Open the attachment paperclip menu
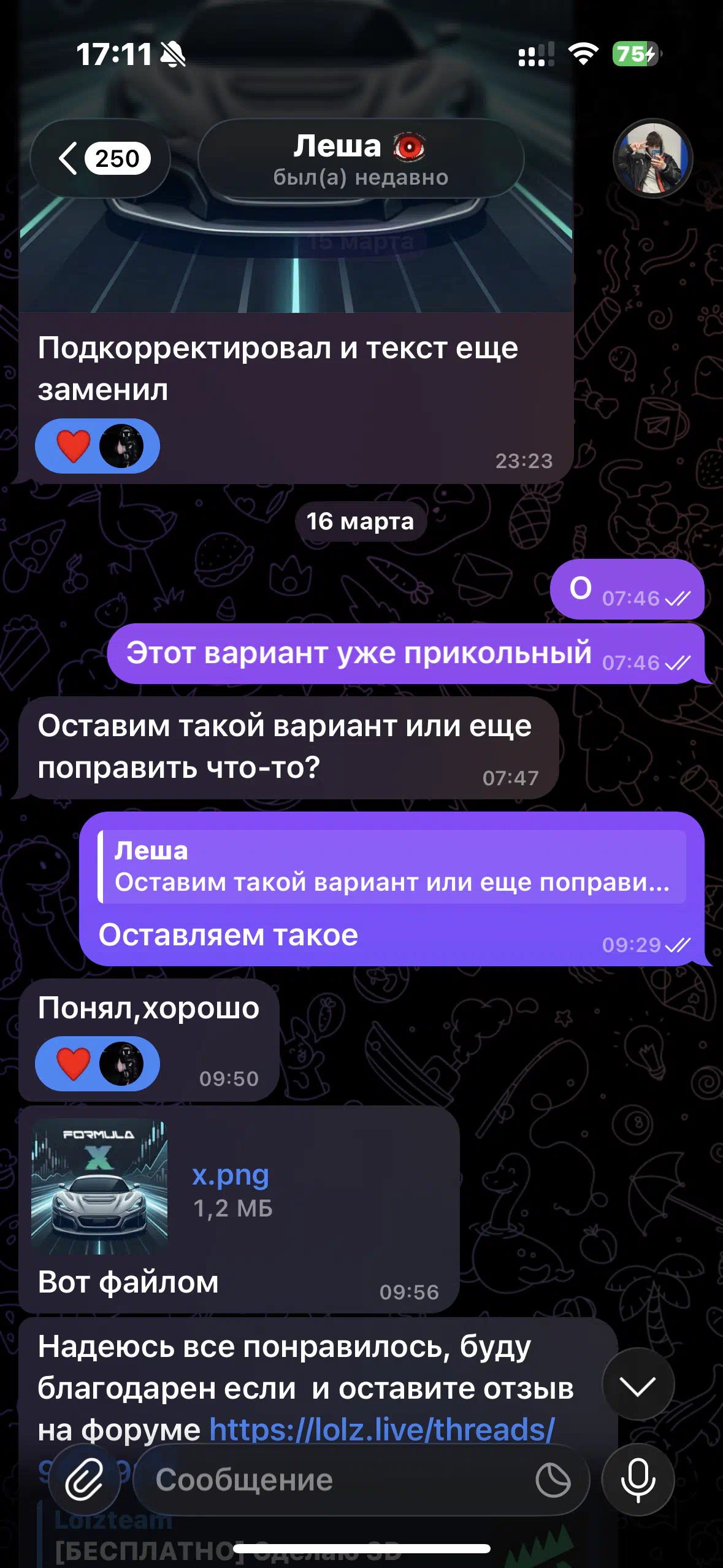Screen dimensions: 723x1568 (x=84, y=1480)
